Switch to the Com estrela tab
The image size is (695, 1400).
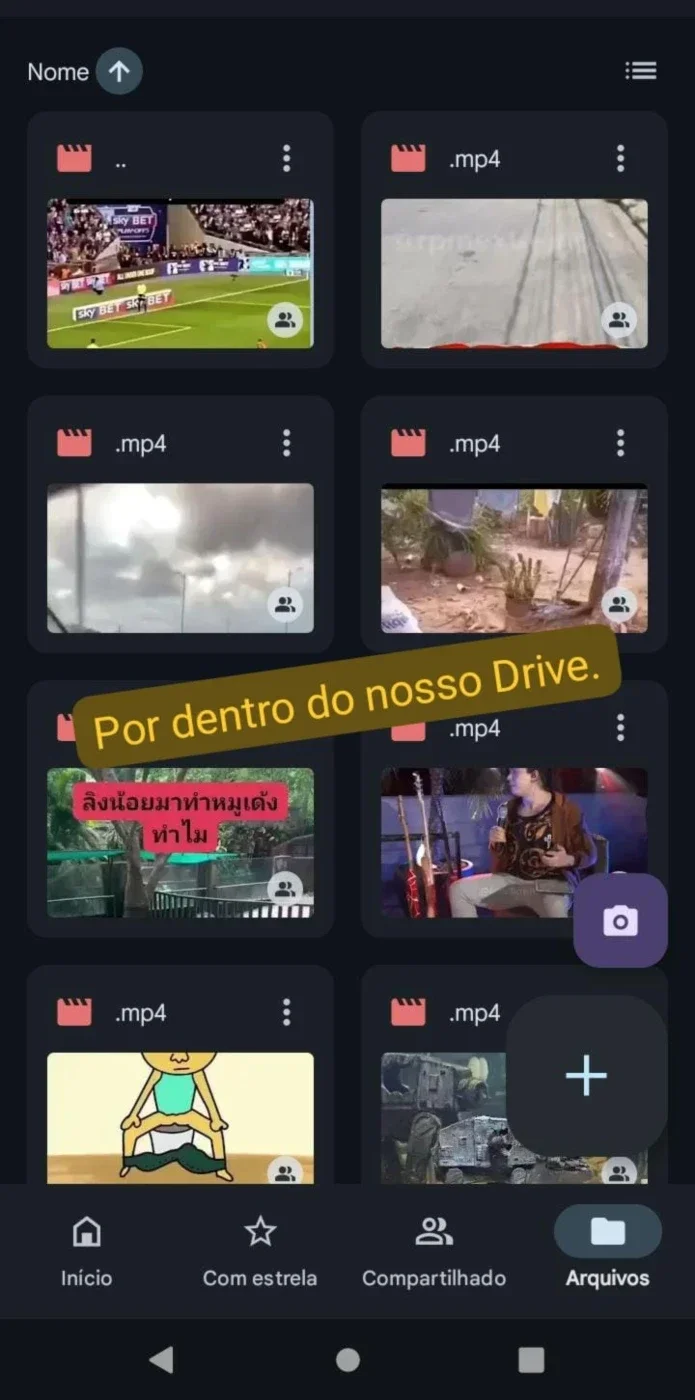point(260,1249)
